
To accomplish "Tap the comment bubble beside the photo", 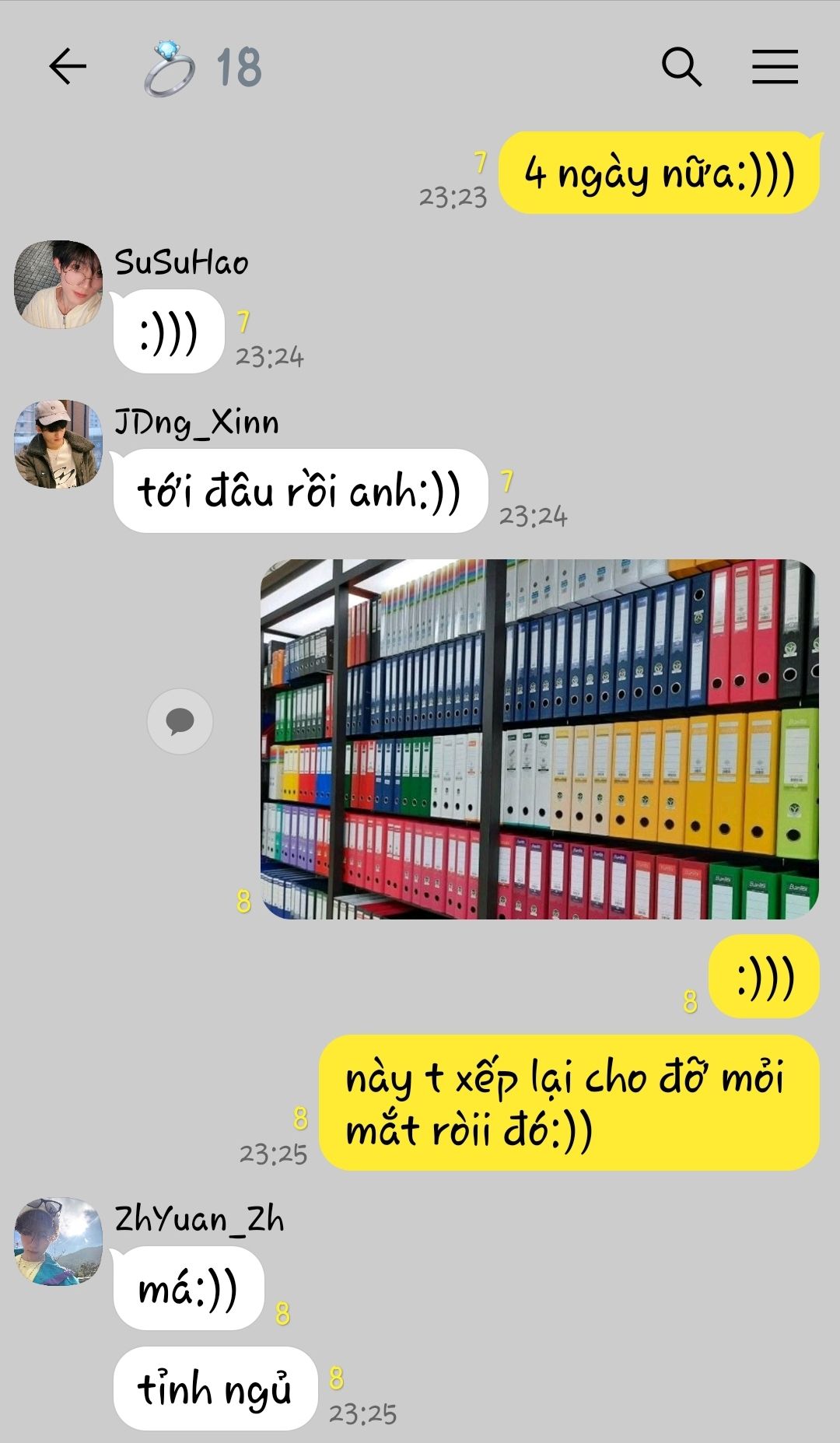I will [180, 721].
